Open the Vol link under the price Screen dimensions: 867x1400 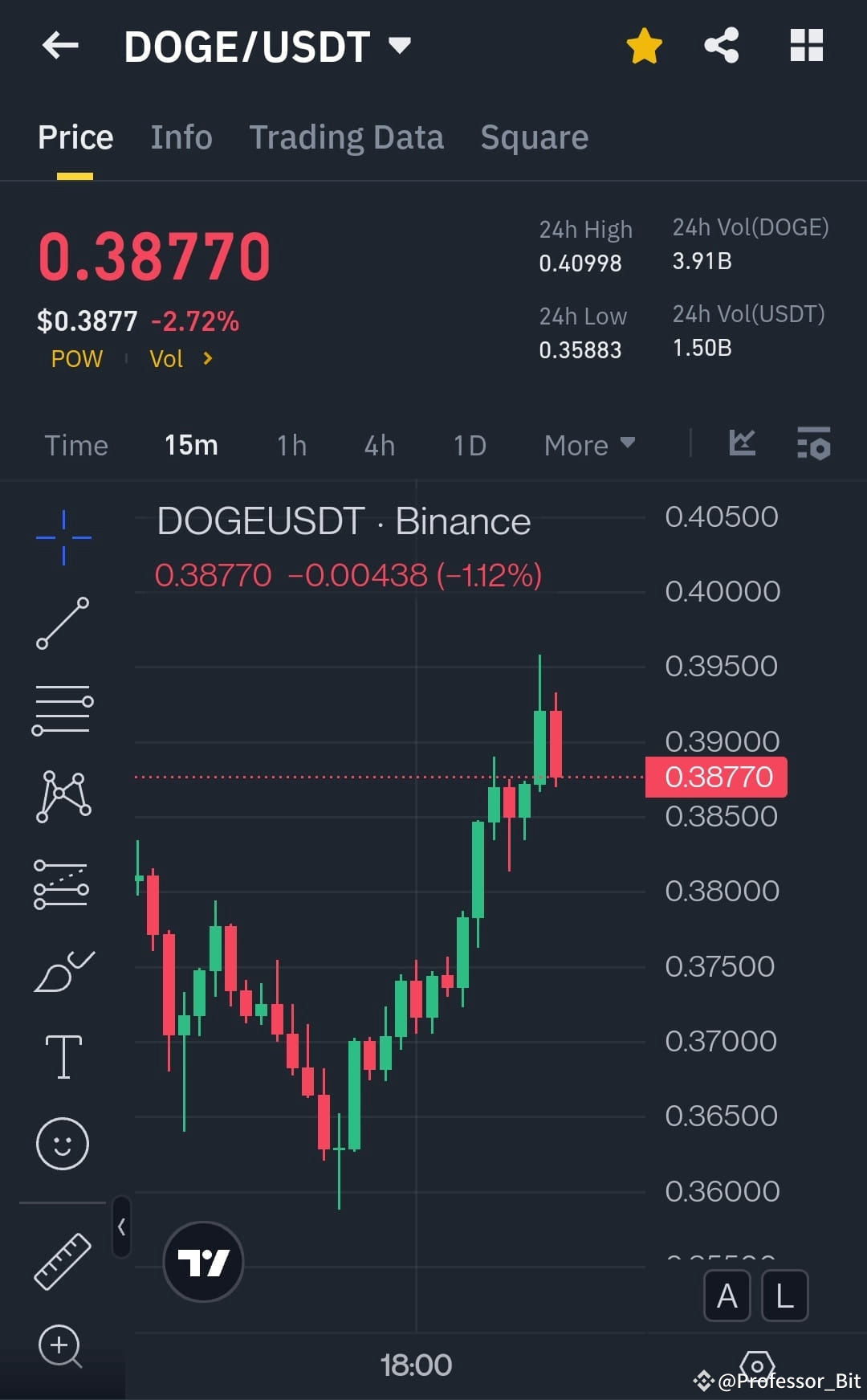167,359
